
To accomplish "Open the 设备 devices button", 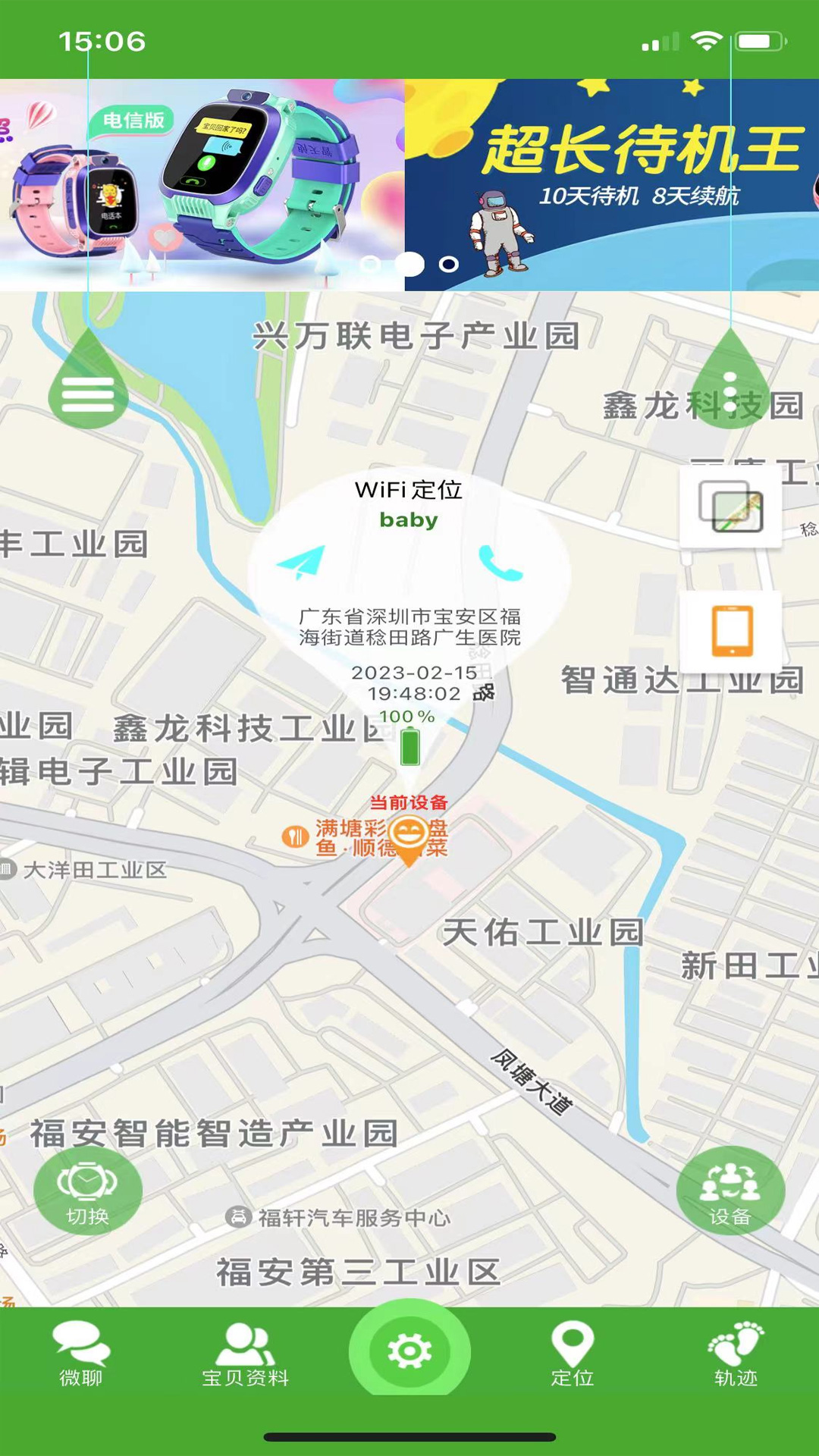I will coord(730,1191).
